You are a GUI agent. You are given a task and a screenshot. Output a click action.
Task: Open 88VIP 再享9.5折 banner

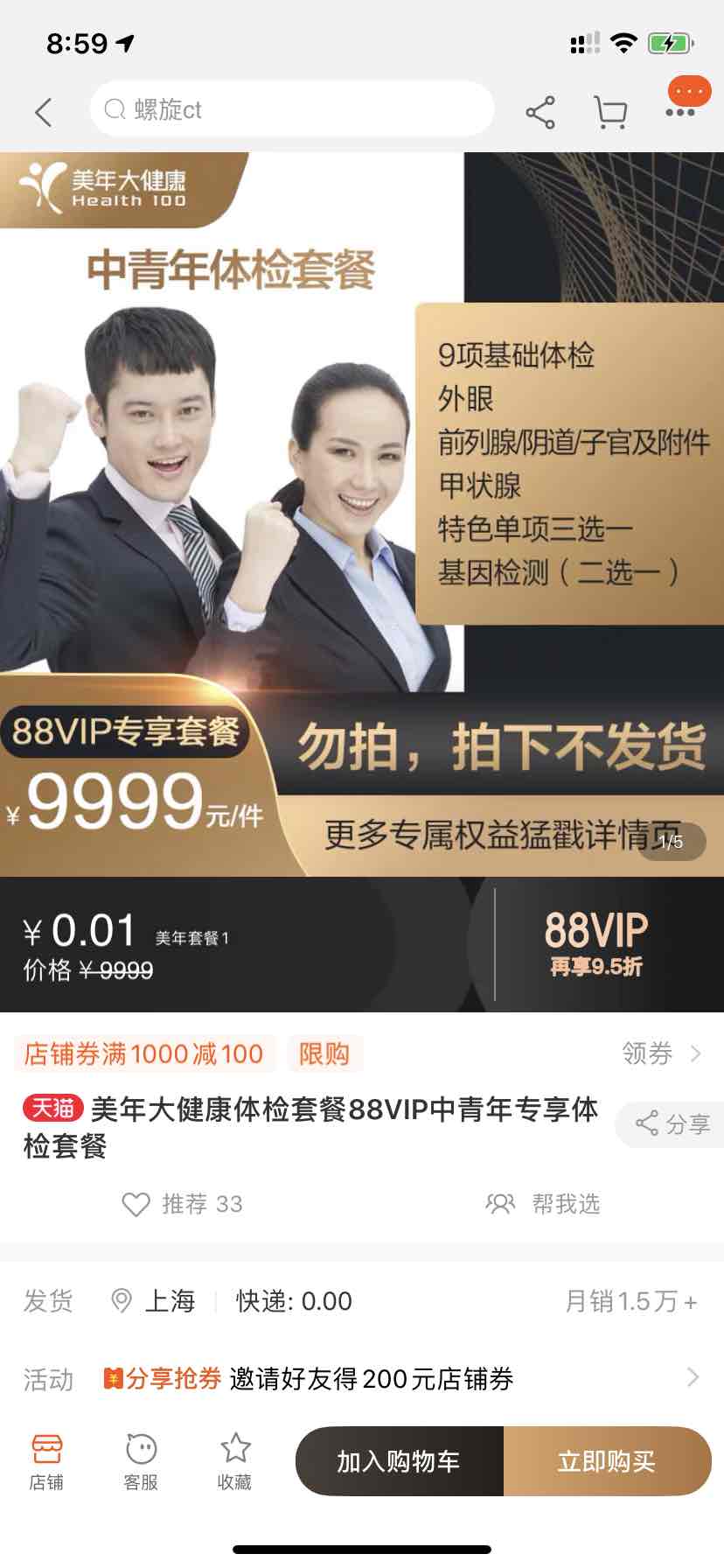tap(596, 944)
